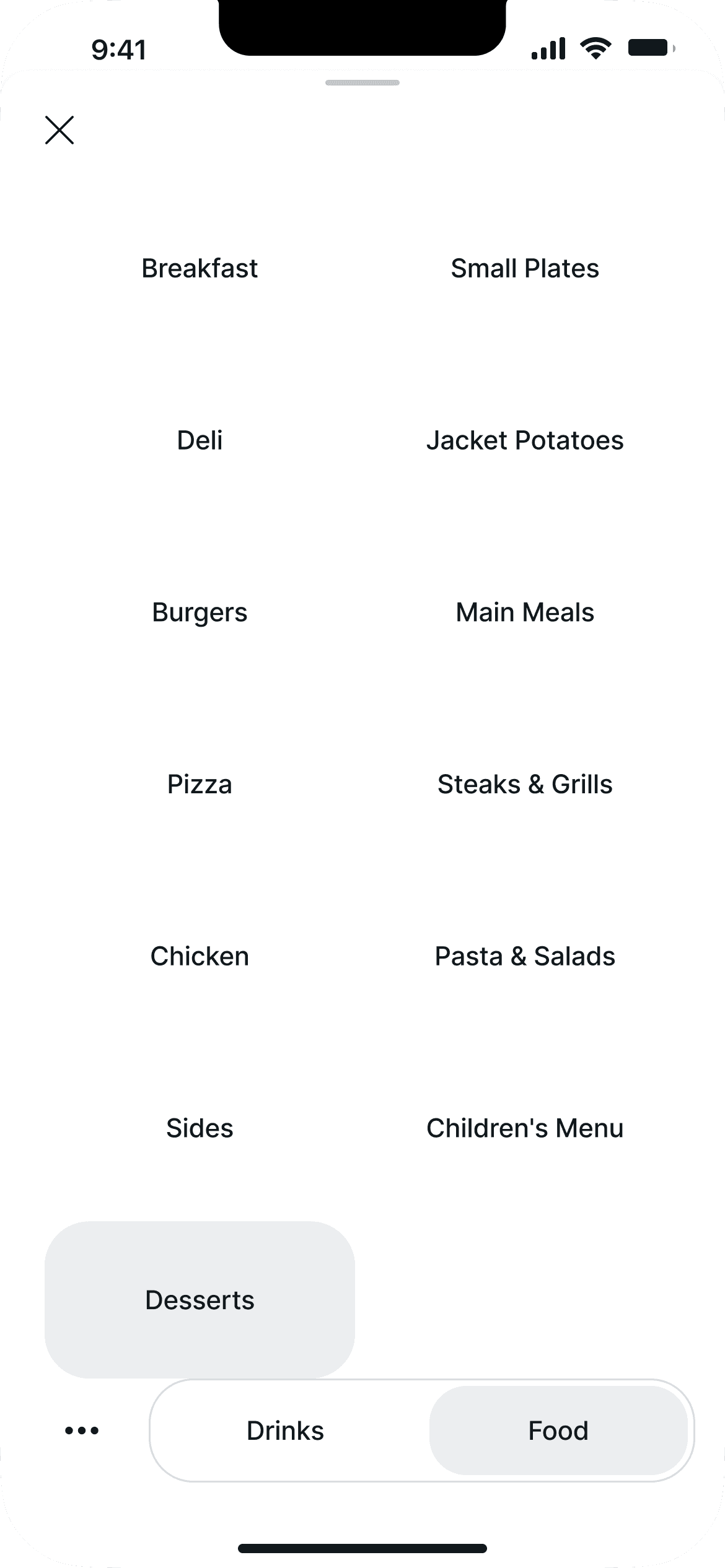The height and width of the screenshot is (1568, 725).
Task: Open Steaks & Grills
Action: coord(525,785)
